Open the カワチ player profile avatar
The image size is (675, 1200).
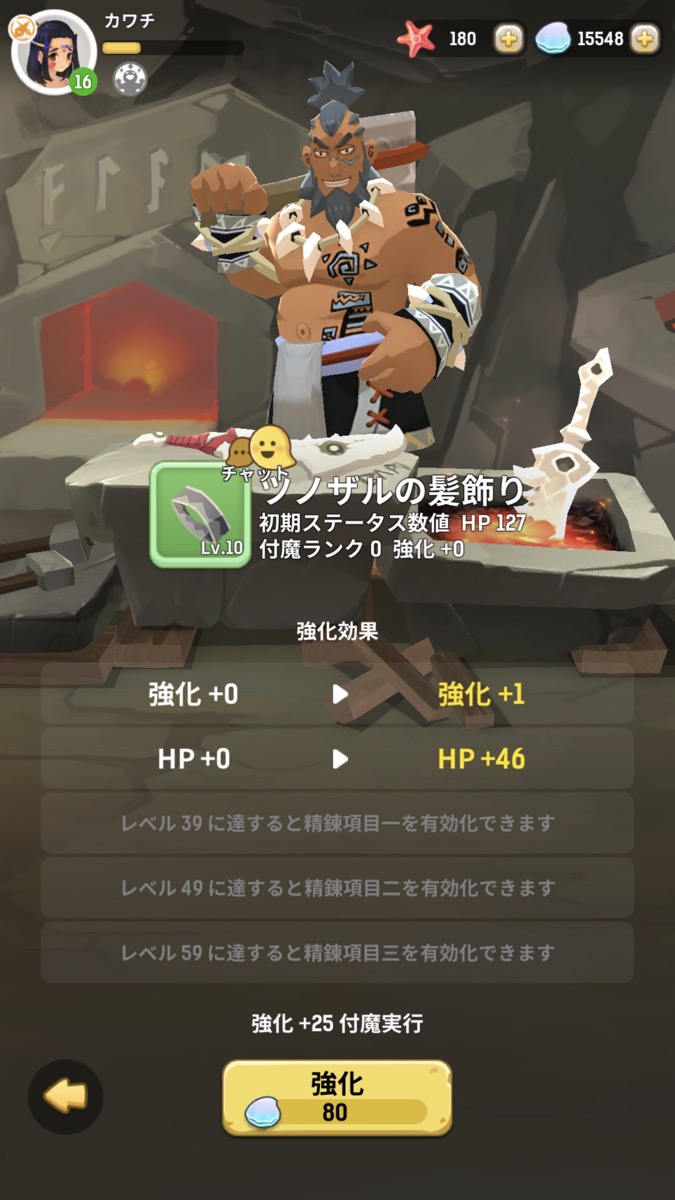point(53,52)
